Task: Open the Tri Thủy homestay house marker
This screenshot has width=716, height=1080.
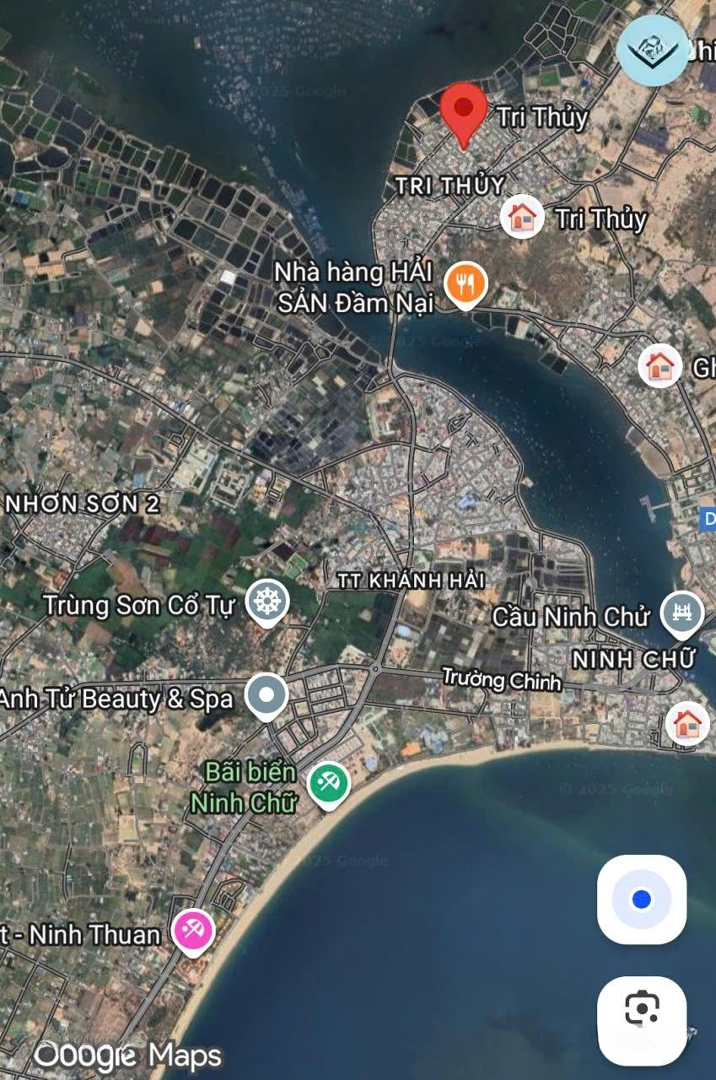Action: click(521, 216)
